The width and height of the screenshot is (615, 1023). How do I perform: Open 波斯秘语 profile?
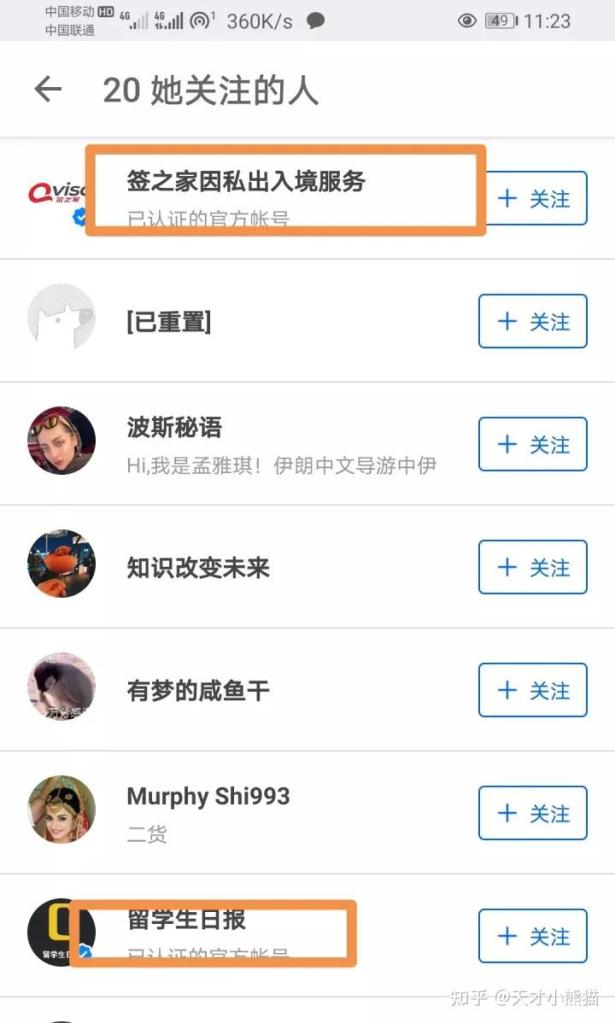point(174,428)
